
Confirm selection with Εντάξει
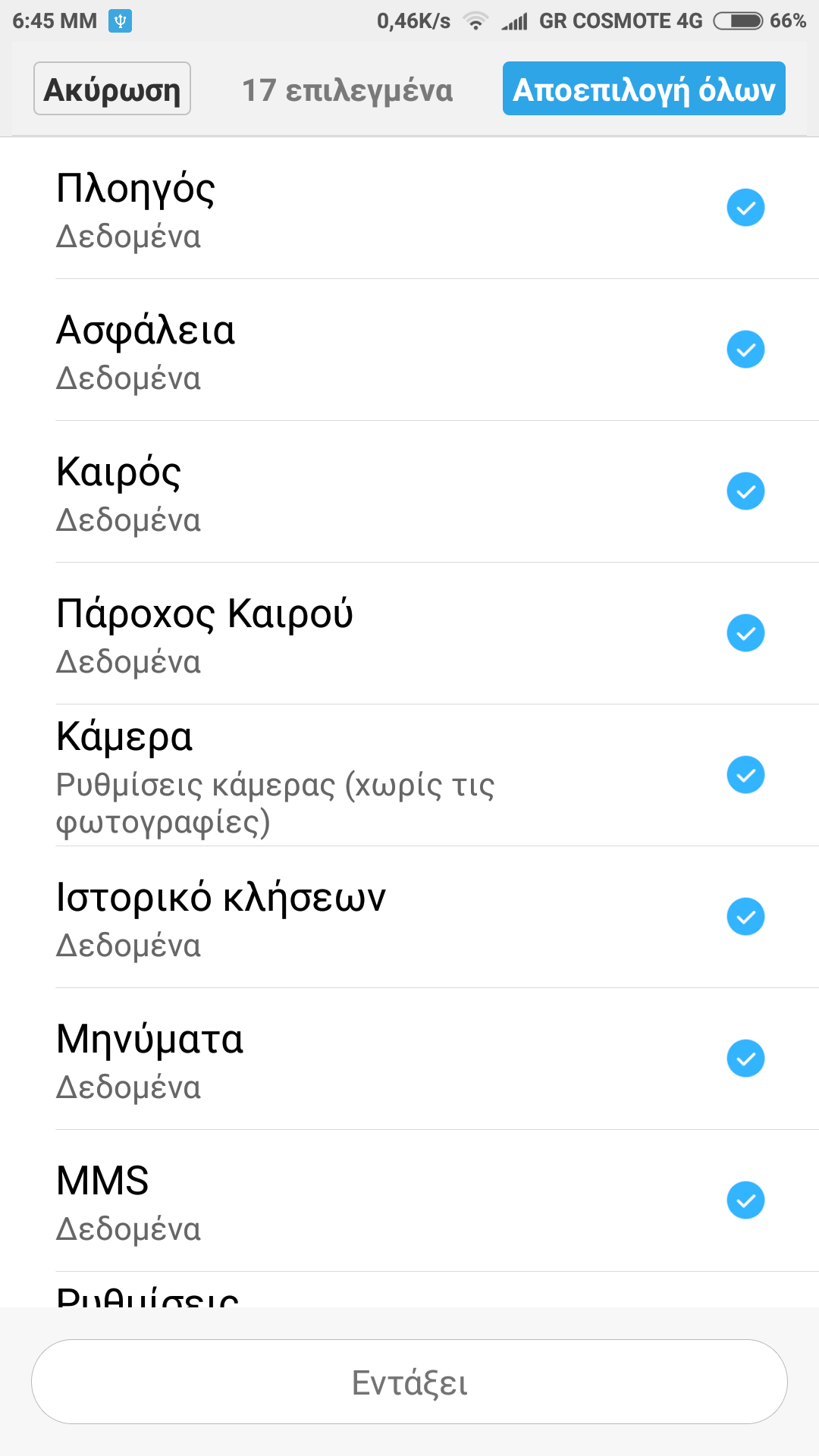409,1382
